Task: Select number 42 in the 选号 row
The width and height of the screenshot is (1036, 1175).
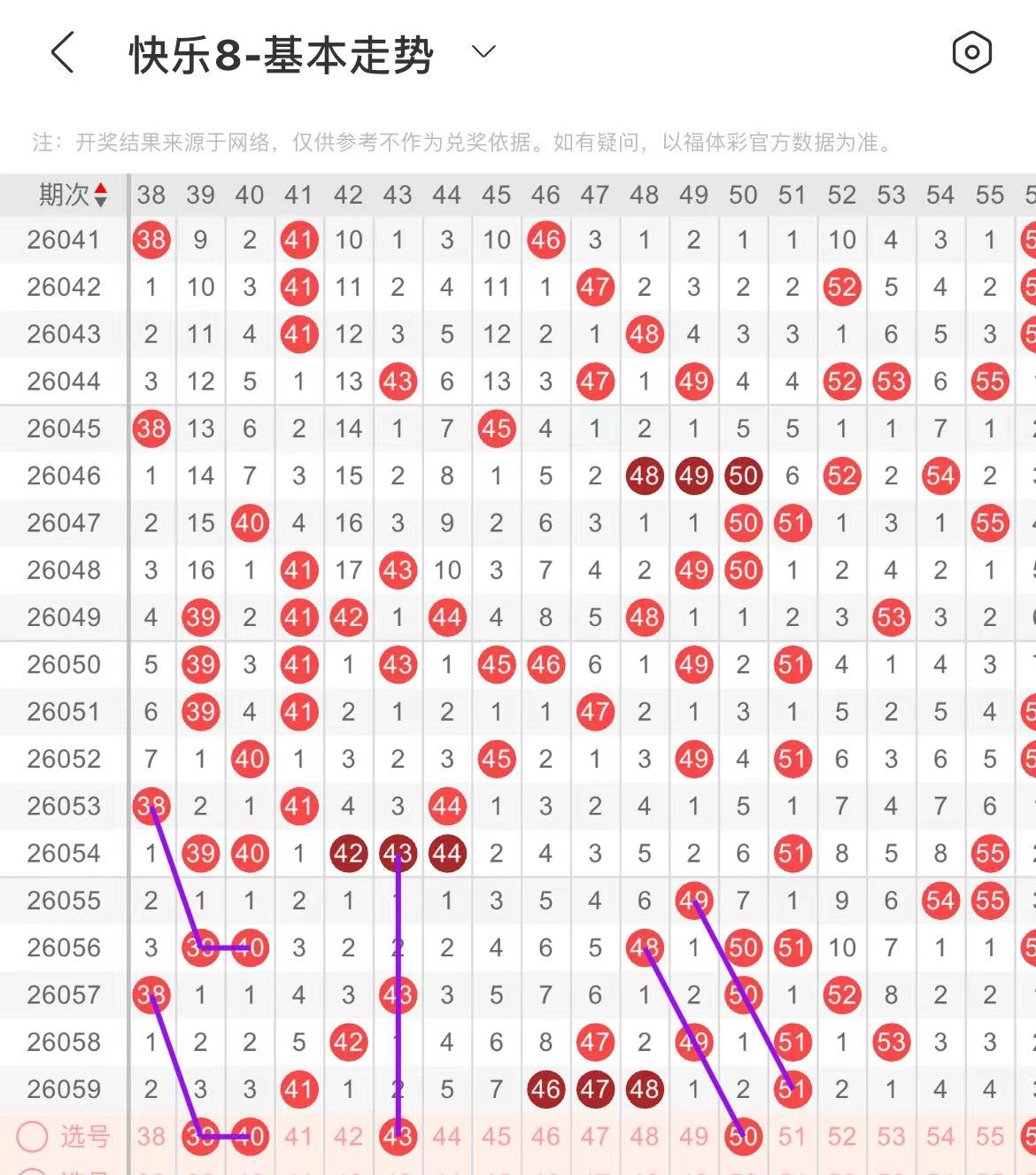Action: point(349,1136)
